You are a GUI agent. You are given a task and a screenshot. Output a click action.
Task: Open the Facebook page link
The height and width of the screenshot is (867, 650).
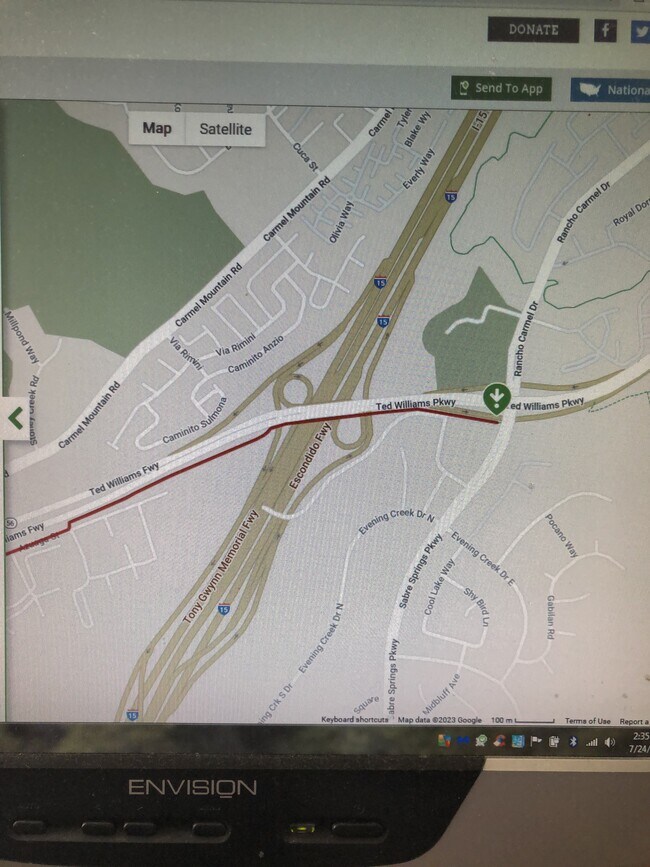pyautogui.click(x=605, y=30)
